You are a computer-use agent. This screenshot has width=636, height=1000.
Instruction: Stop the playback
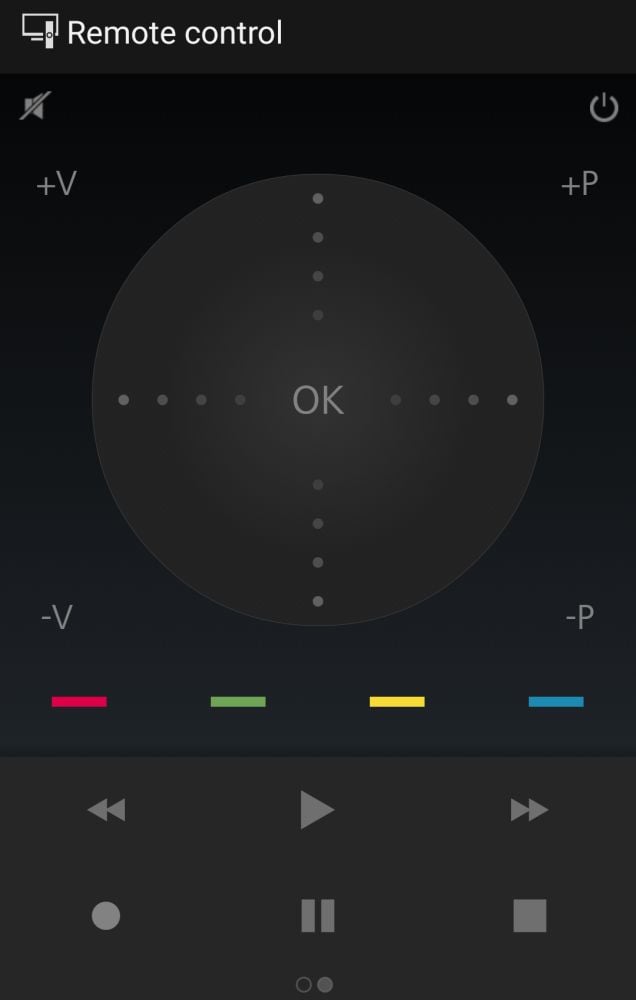pyautogui.click(x=530, y=915)
